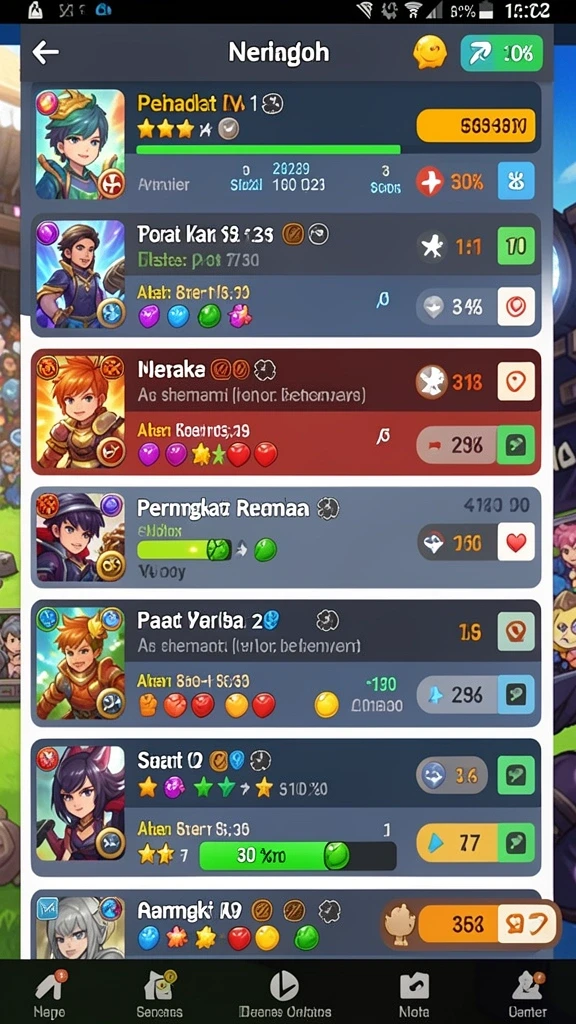Open the Nota tab

414,993
